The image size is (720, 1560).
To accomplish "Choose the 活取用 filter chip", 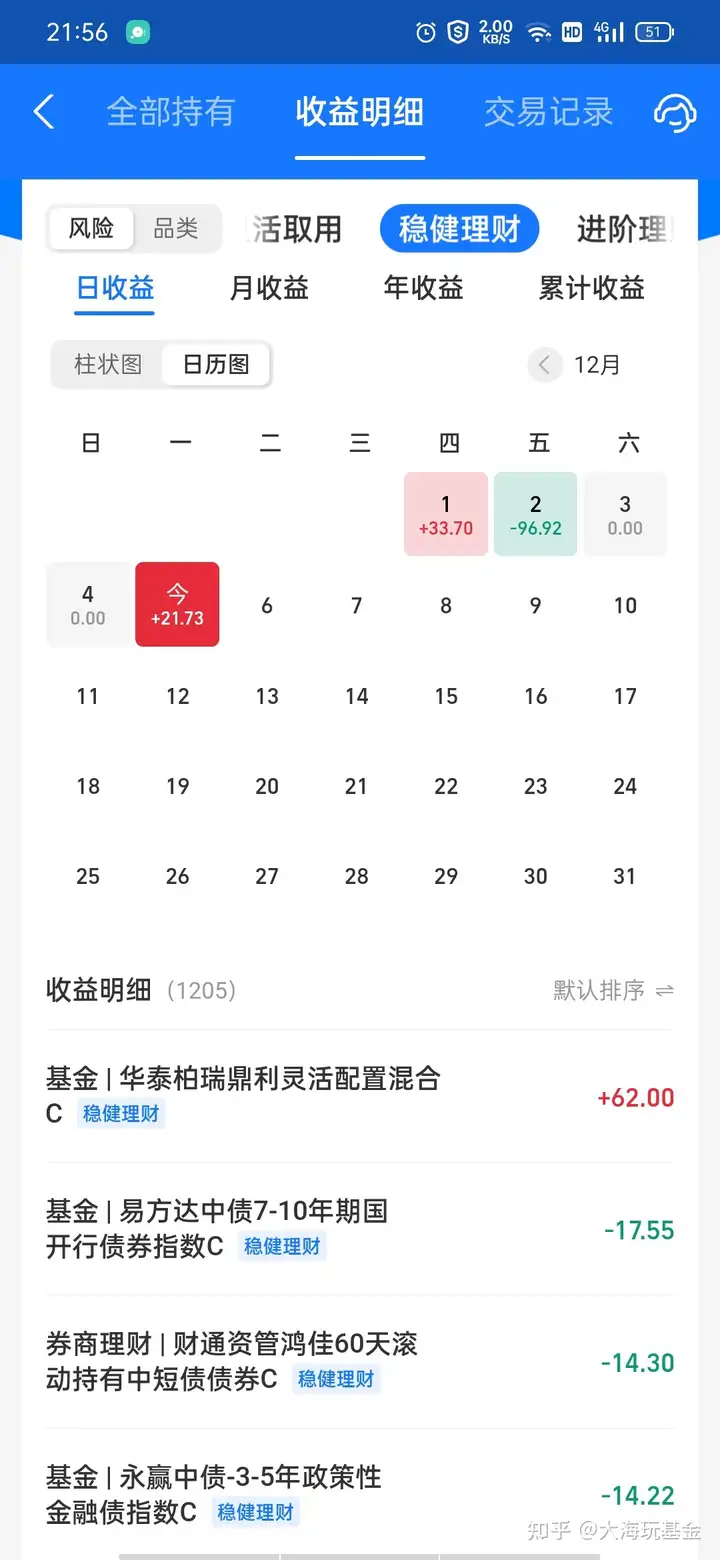I will pyautogui.click(x=297, y=229).
